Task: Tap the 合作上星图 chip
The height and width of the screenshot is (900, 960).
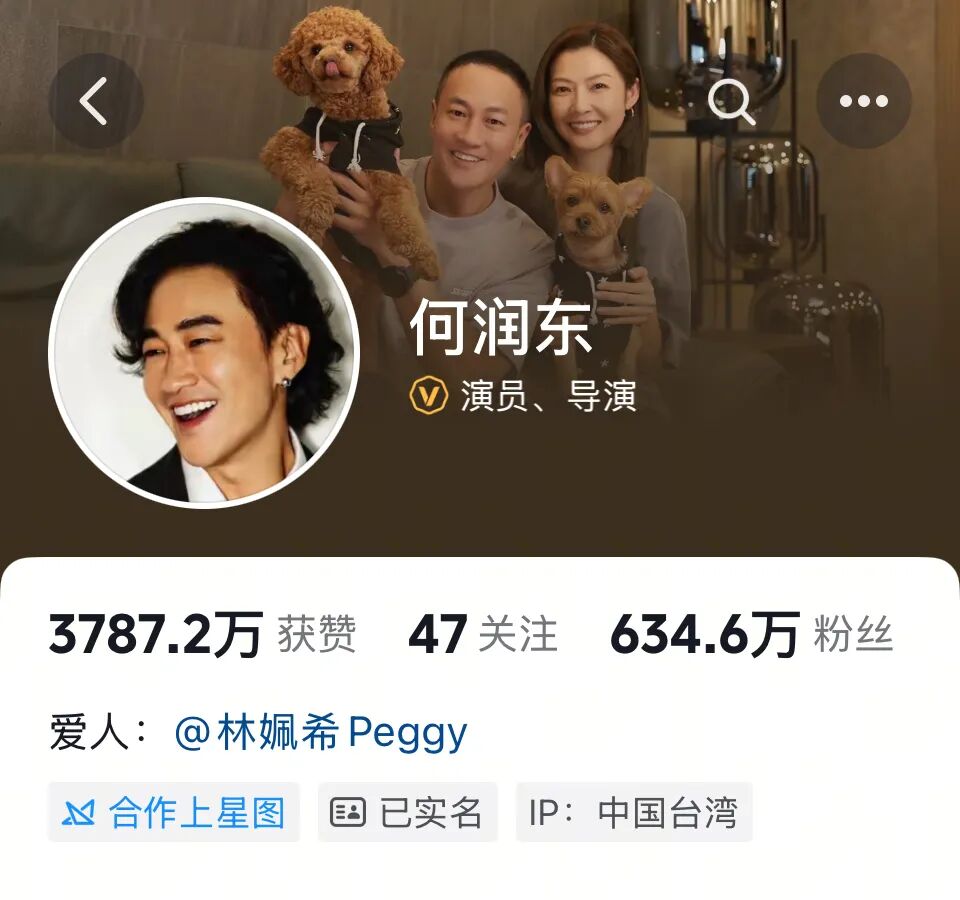Action: [174, 812]
